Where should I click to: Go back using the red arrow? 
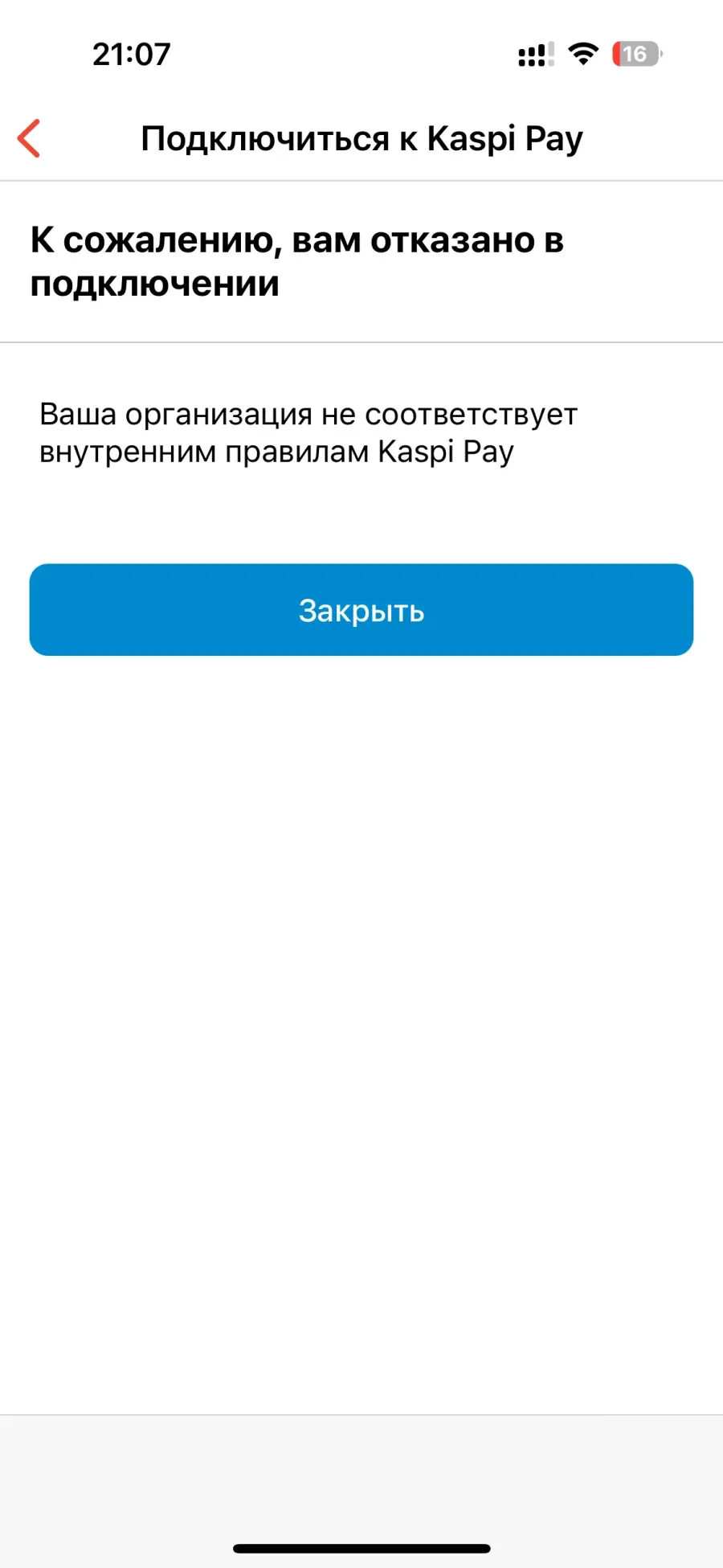(29, 138)
